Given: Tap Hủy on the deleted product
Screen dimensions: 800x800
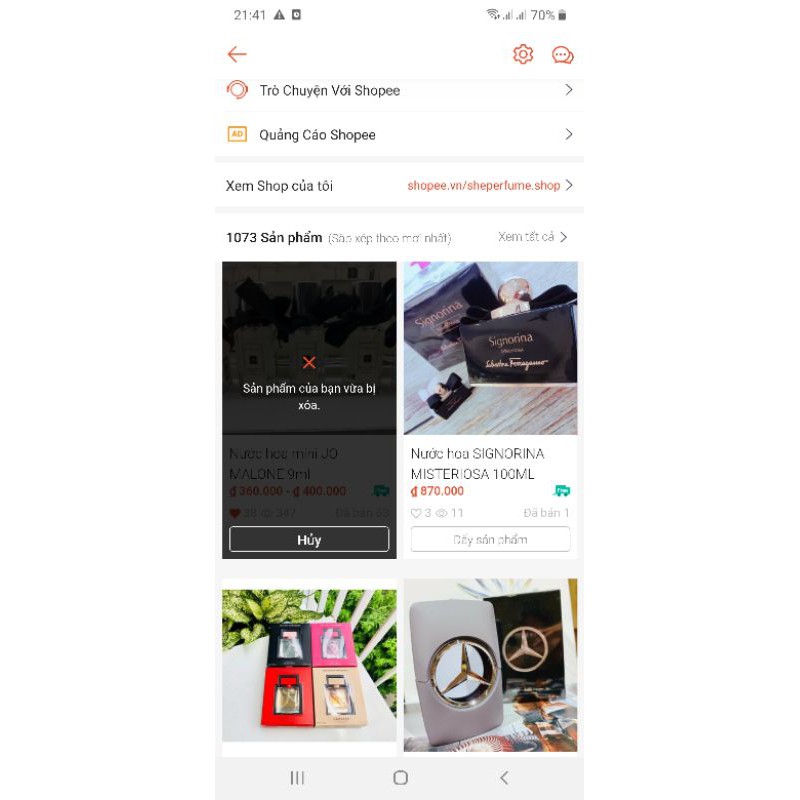Looking at the screenshot, I should 309,540.
